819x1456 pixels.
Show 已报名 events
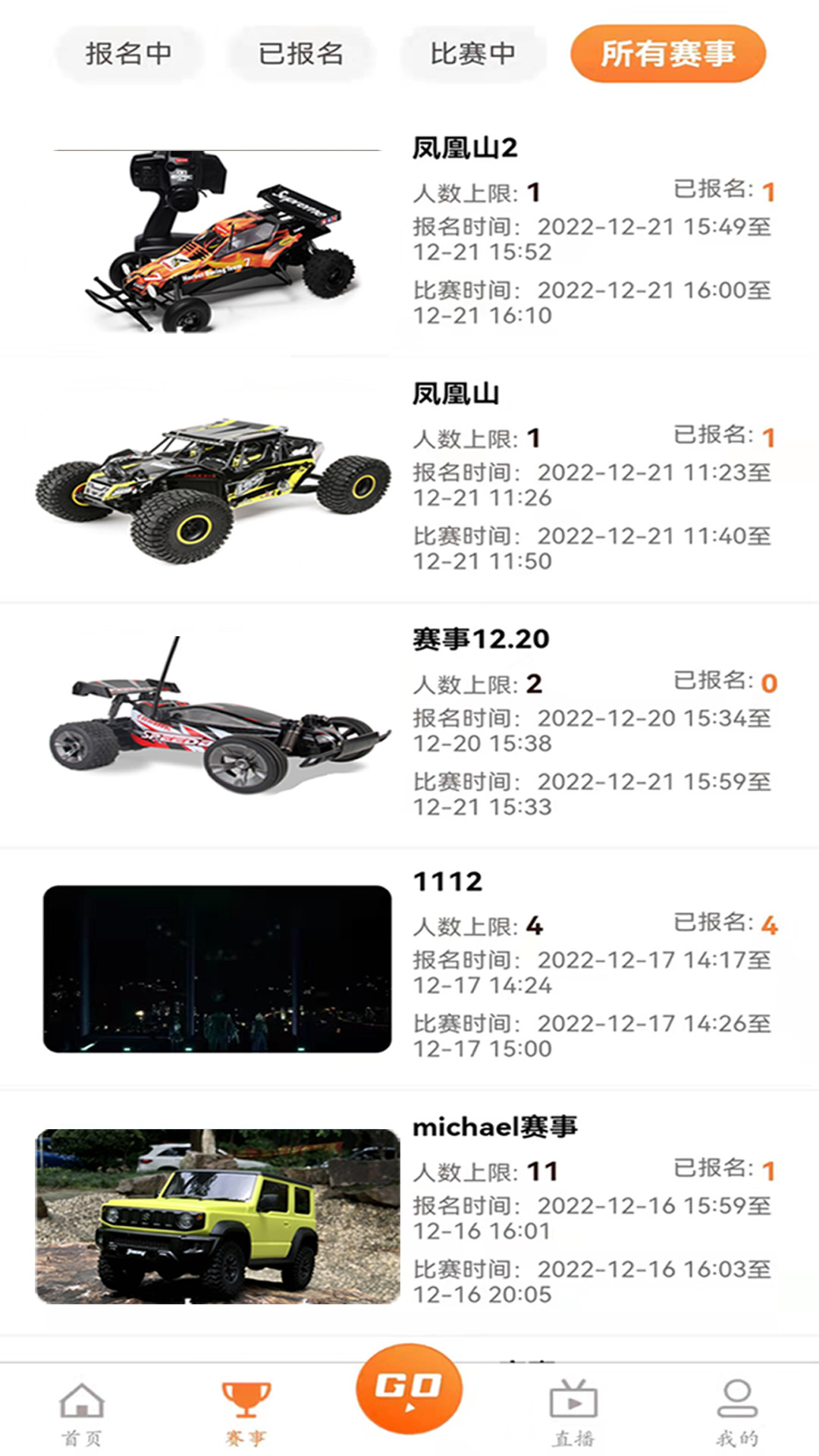pos(300,54)
